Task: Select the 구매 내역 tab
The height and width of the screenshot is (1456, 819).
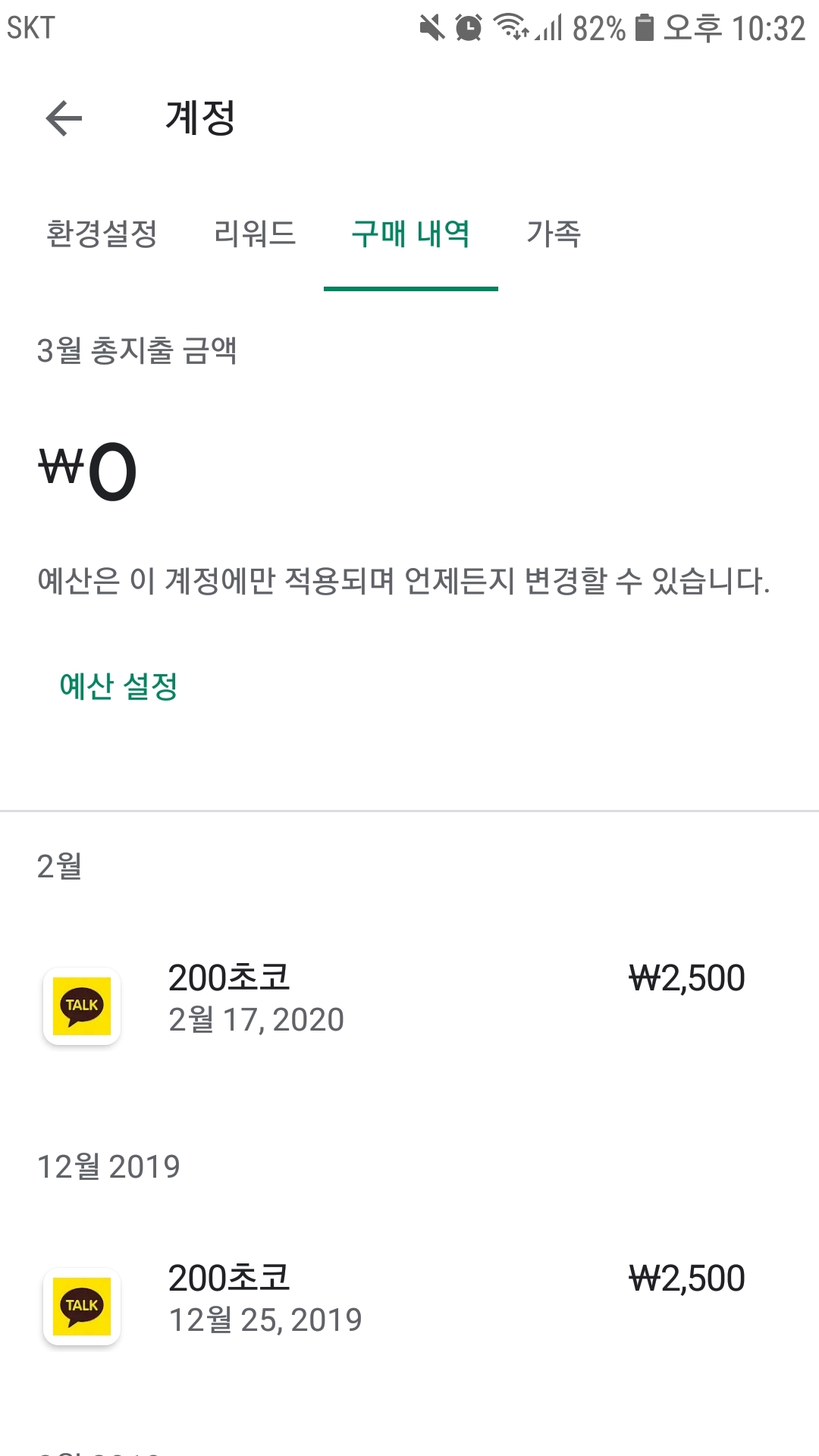Action: point(411,234)
